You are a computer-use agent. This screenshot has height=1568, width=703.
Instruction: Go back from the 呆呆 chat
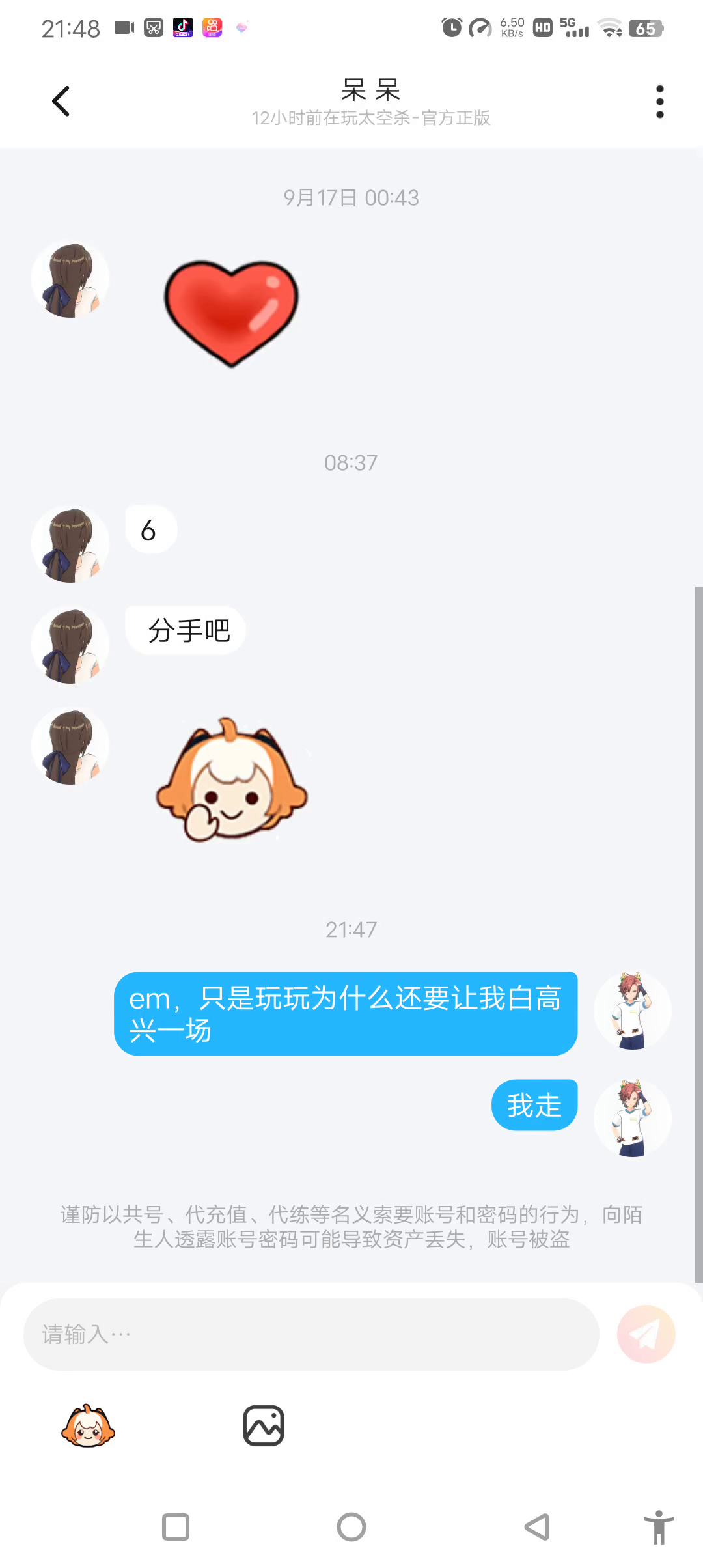tap(61, 102)
